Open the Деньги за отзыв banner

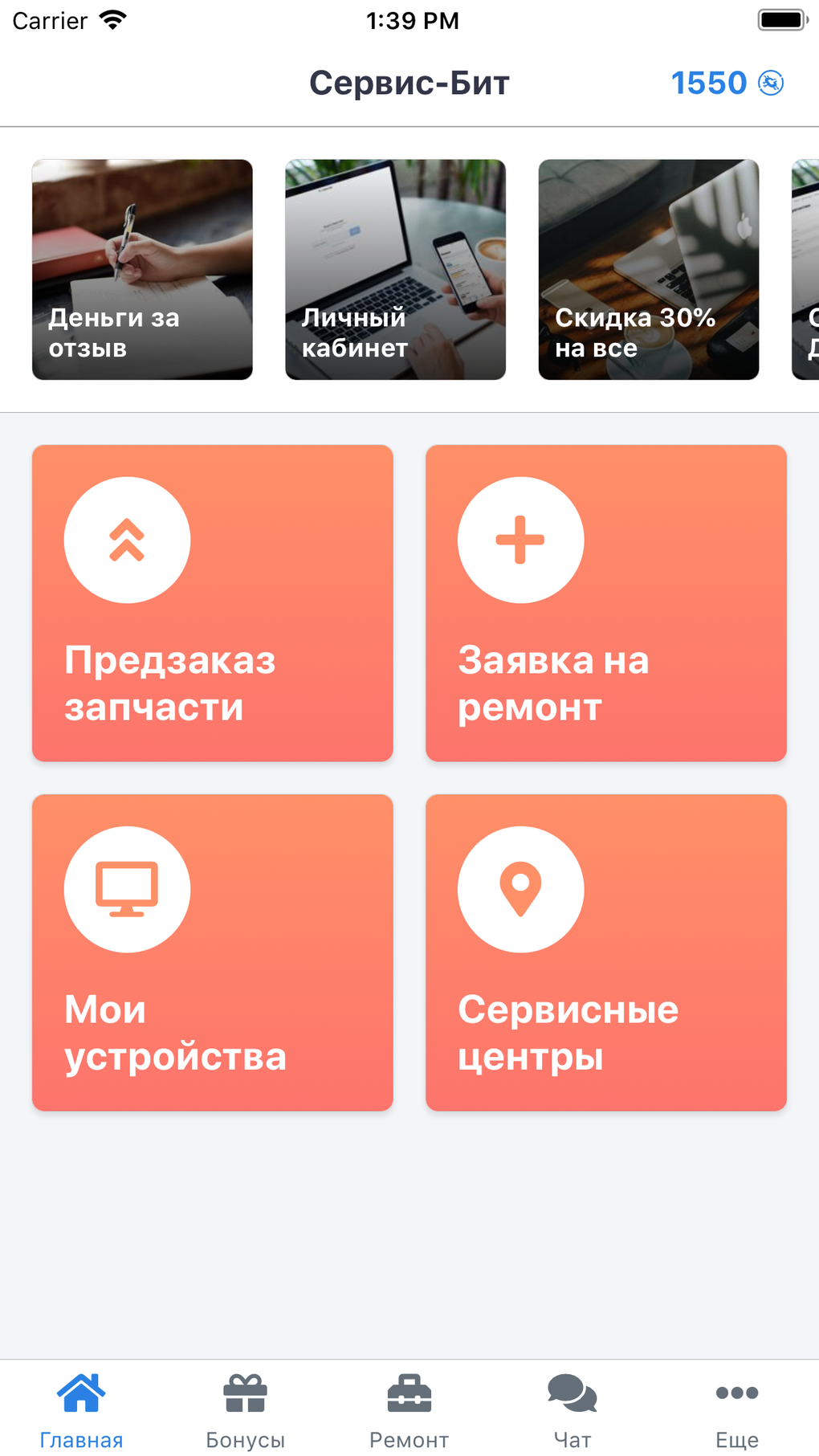(142, 269)
